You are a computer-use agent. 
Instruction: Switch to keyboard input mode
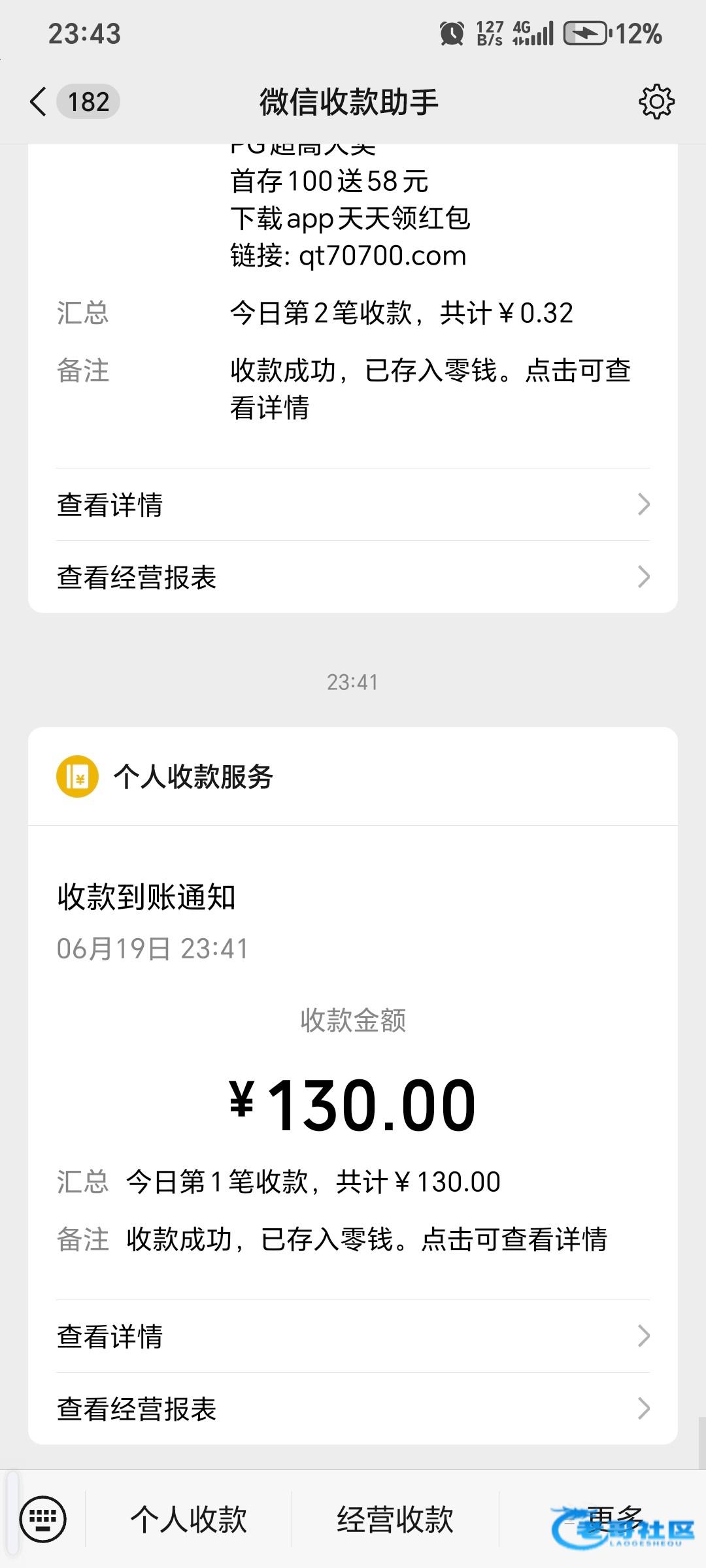[x=43, y=1519]
